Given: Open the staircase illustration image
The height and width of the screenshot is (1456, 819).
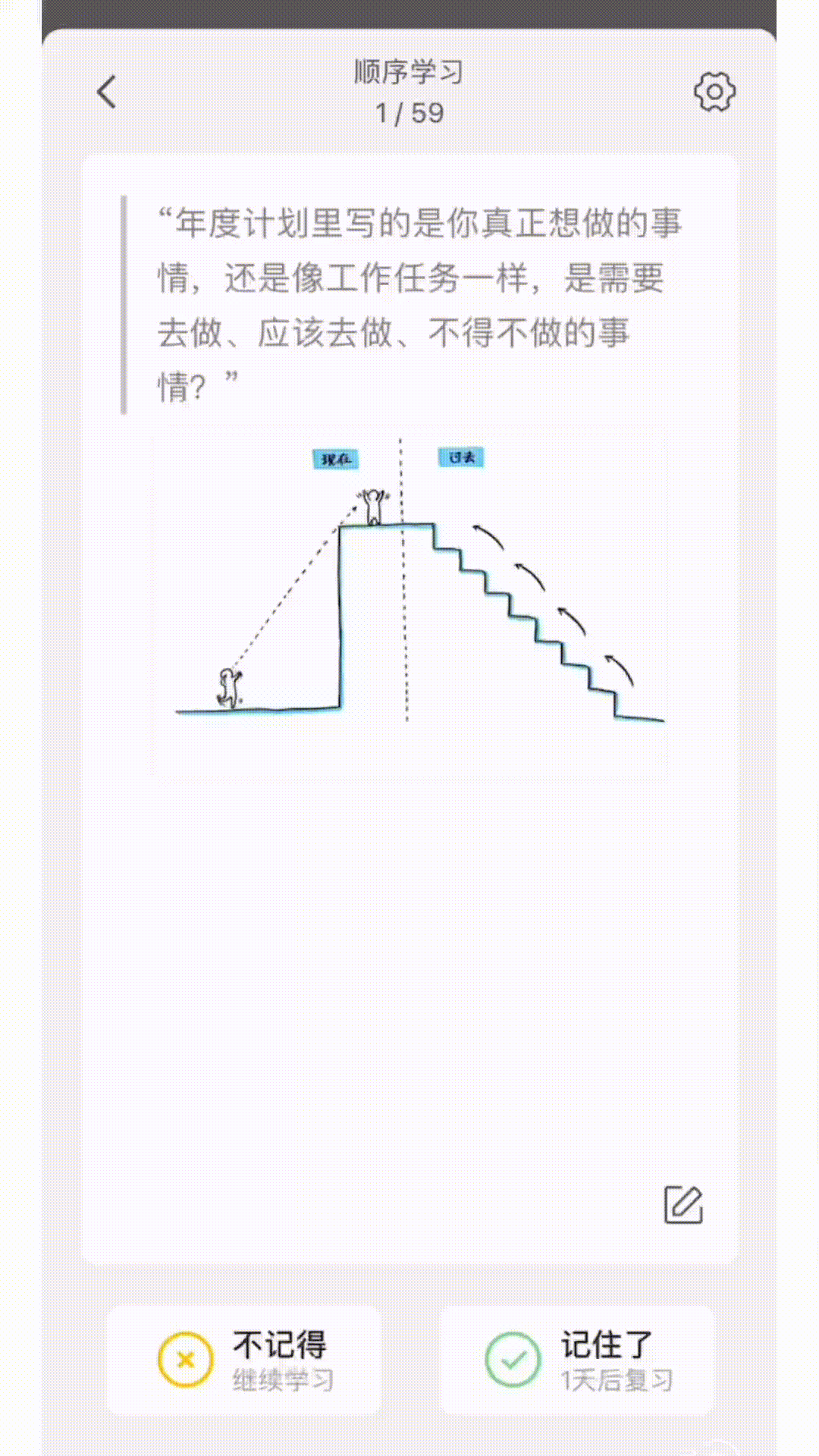Looking at the screenshot, I should tap(409, 603).
